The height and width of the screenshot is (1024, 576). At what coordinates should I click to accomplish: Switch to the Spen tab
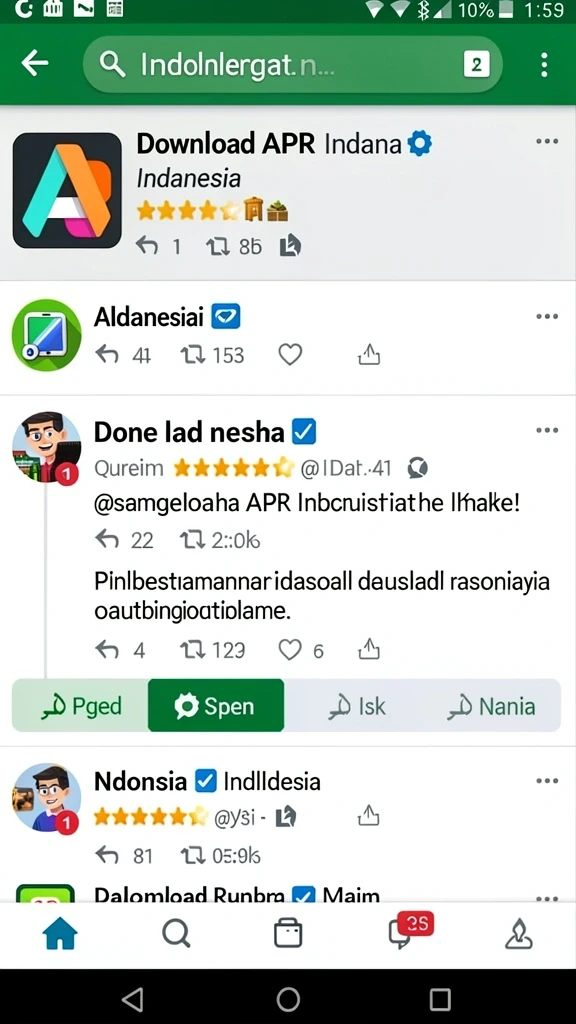216,705
